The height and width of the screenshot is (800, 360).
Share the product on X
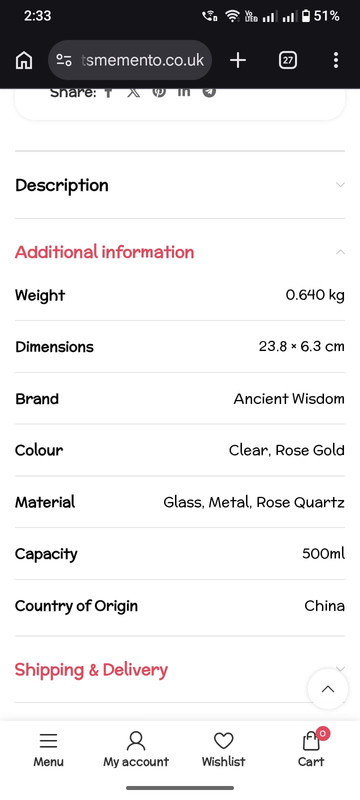coord(134,92)
